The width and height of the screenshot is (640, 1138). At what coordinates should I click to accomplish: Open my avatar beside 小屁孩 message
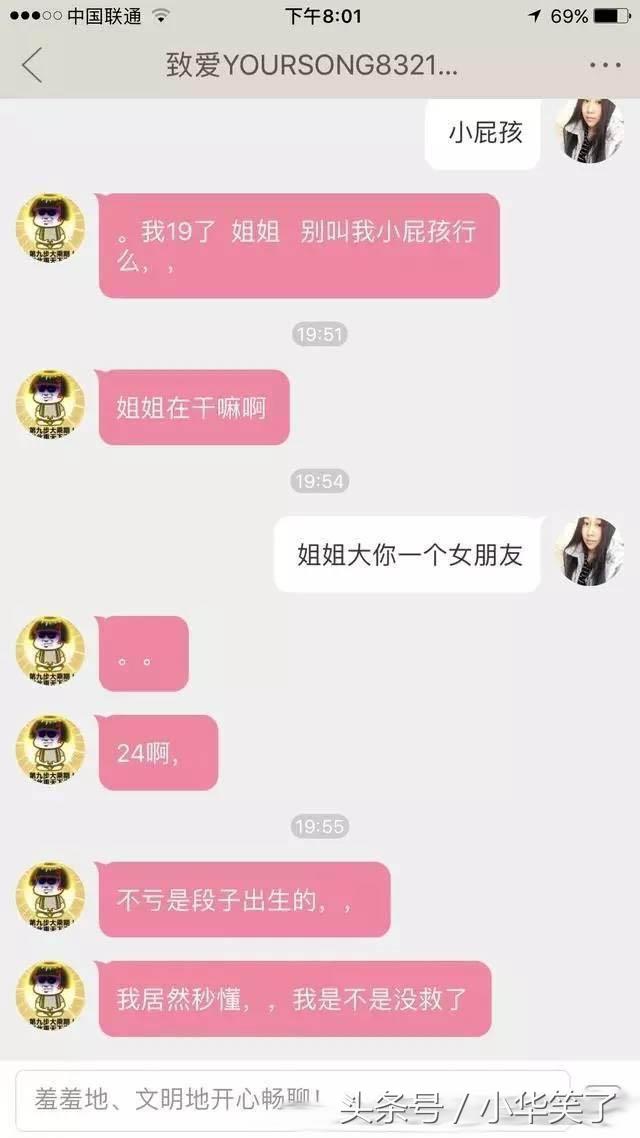pyautogui.click(x=590, y=131)
